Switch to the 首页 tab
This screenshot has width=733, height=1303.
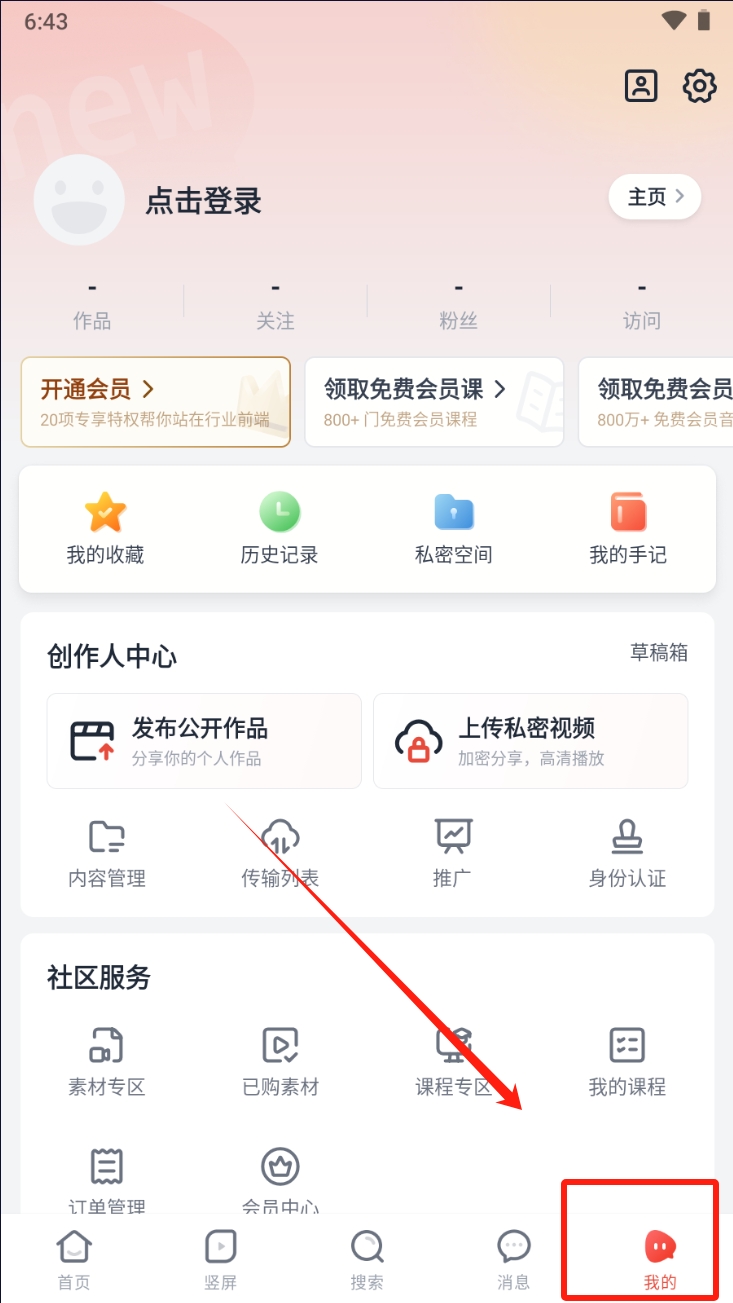pyautogui.click(x=73, y=1259)
